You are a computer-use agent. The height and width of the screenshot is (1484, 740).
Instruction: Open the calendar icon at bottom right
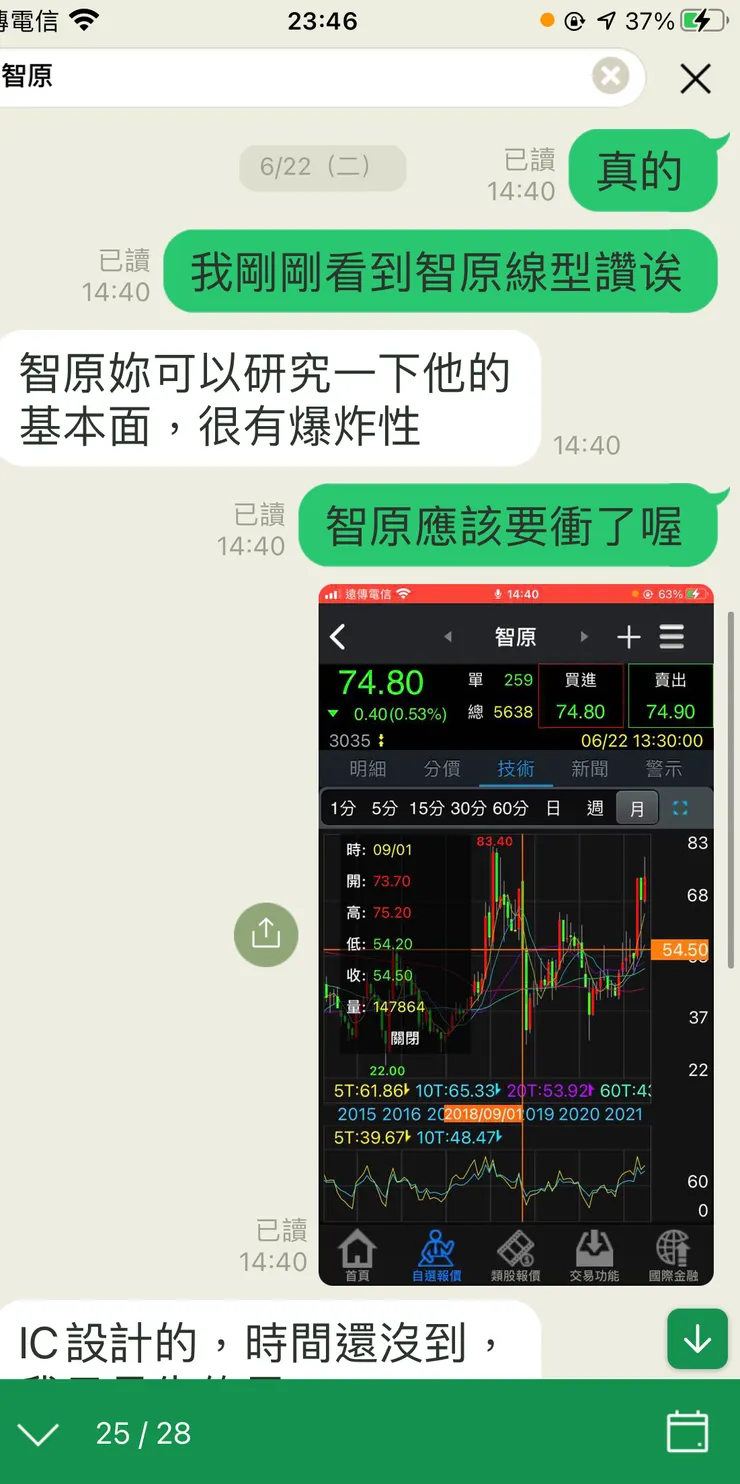[688, 1432]
